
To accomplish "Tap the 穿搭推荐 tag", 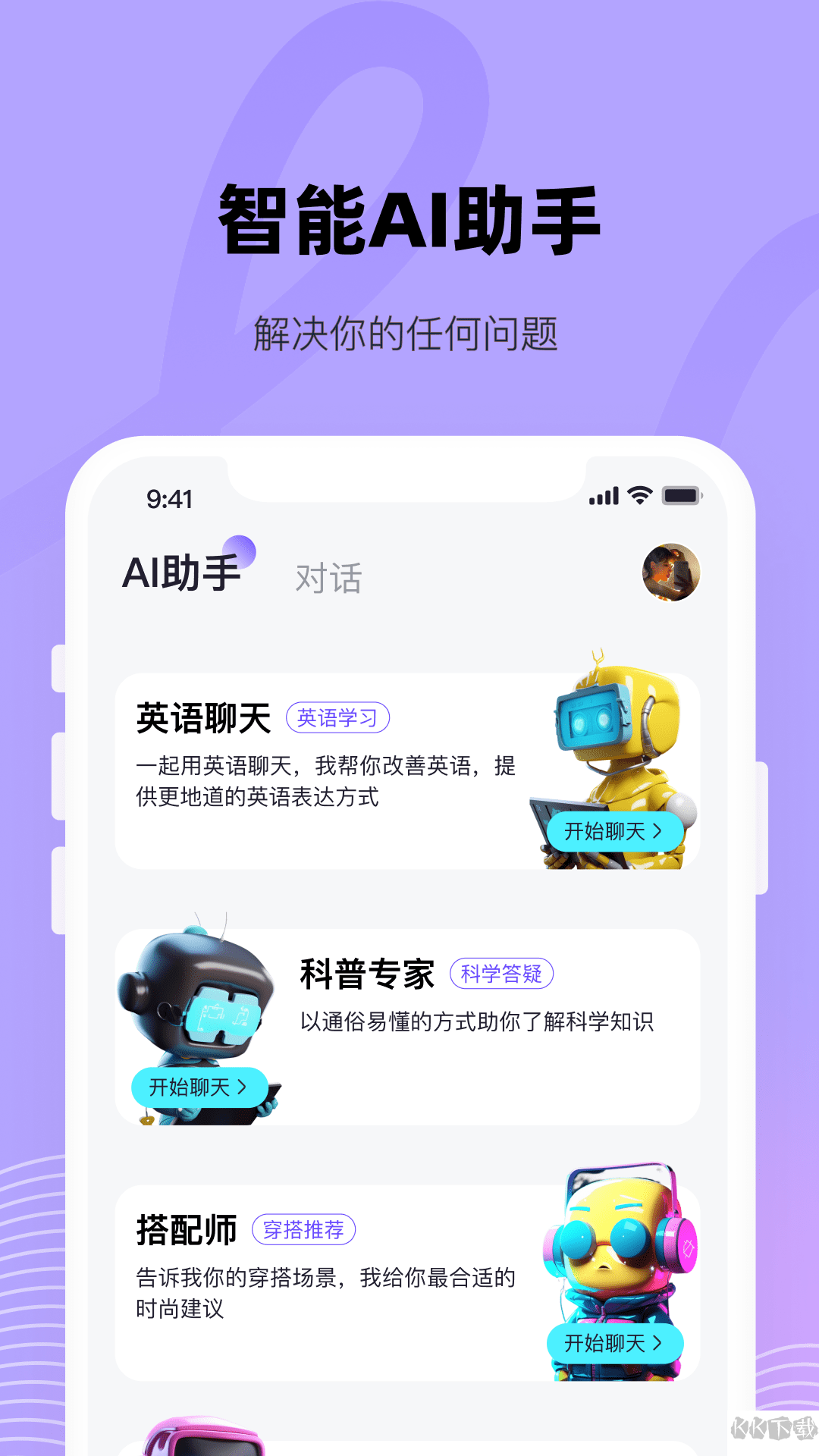I will tap(305, 1228).
